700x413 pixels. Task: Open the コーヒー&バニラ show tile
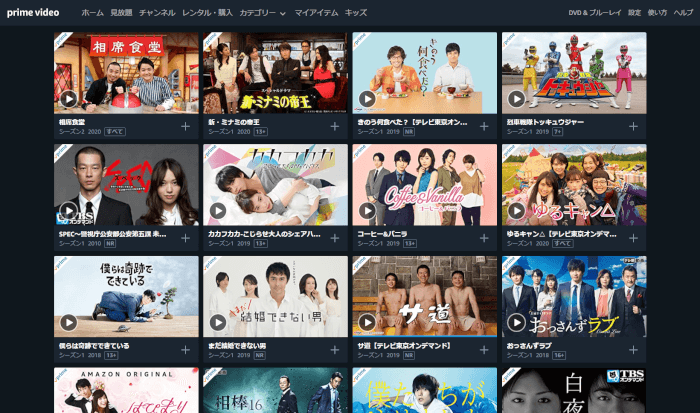[x=425, y=182]
